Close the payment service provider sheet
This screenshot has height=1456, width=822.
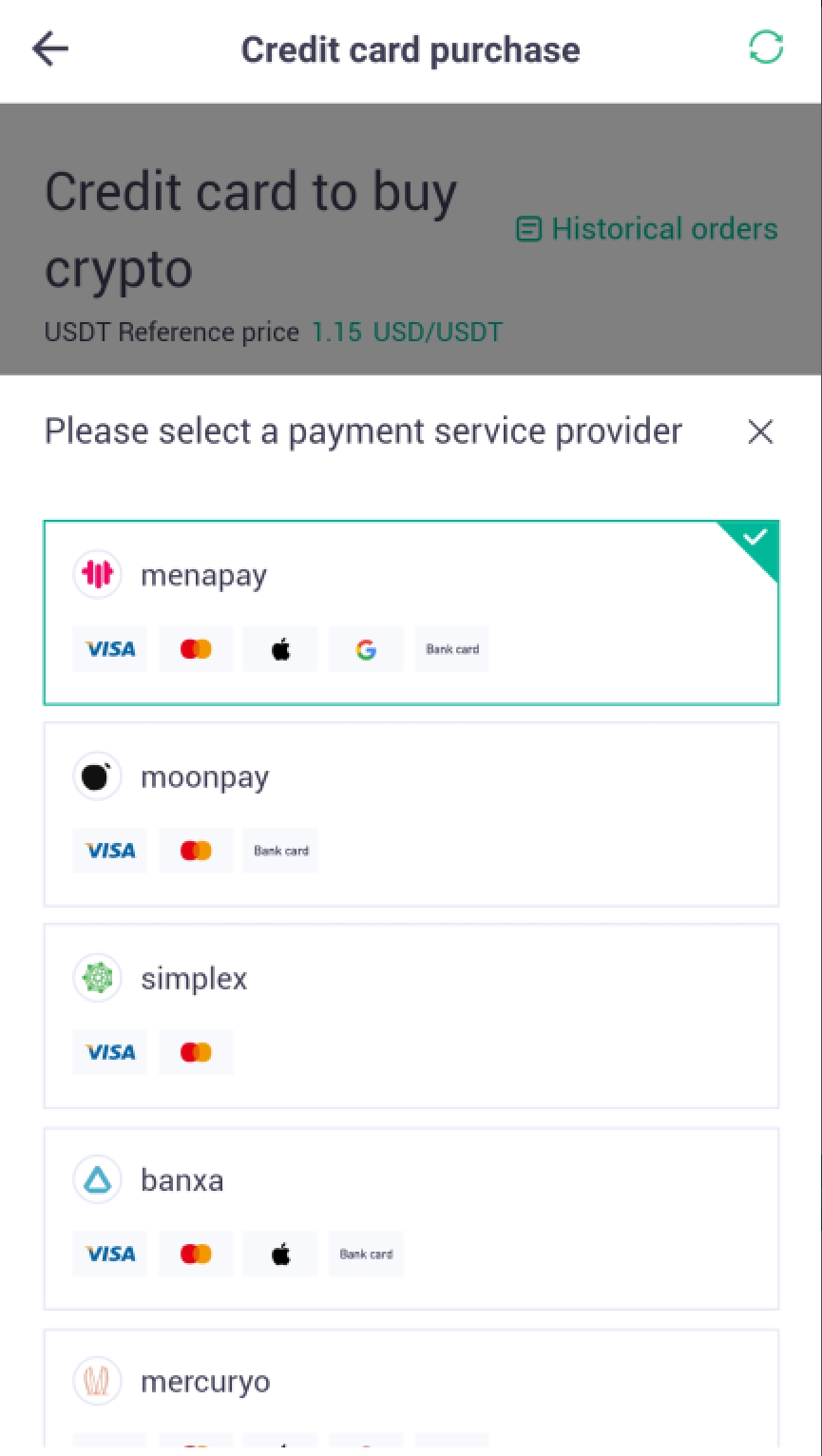coord(760,432)
